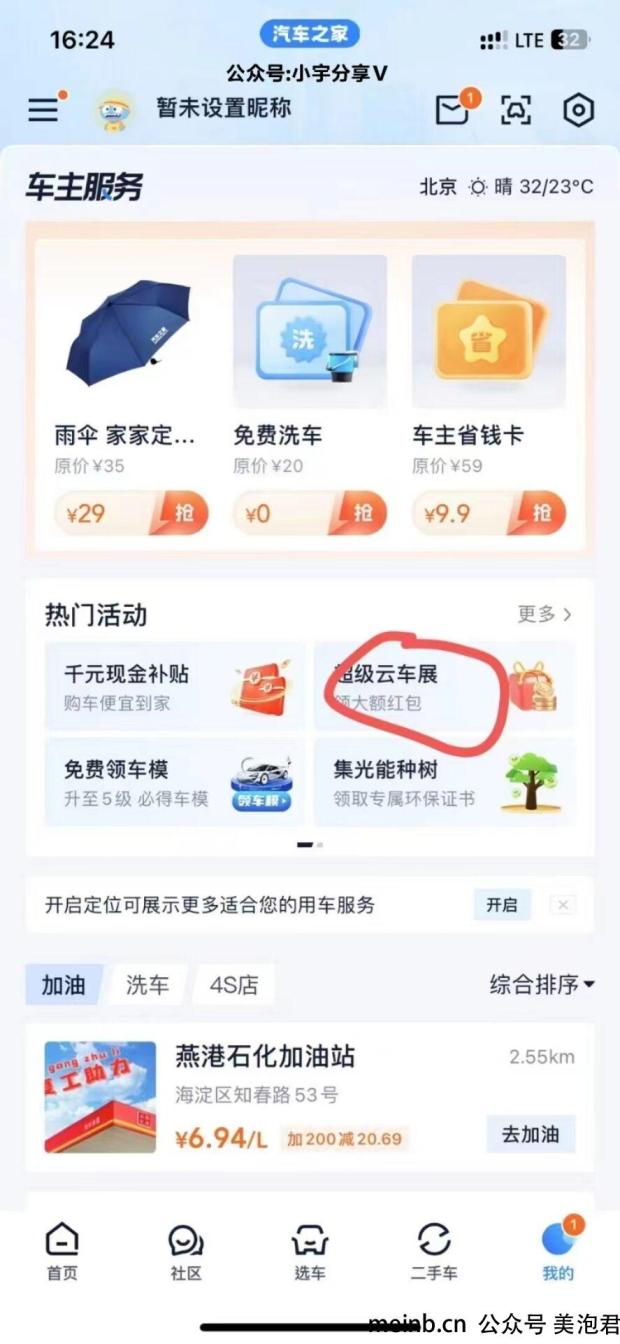Open the messages envelope icon
The image size is (620, 1344).
pos(453,110)
